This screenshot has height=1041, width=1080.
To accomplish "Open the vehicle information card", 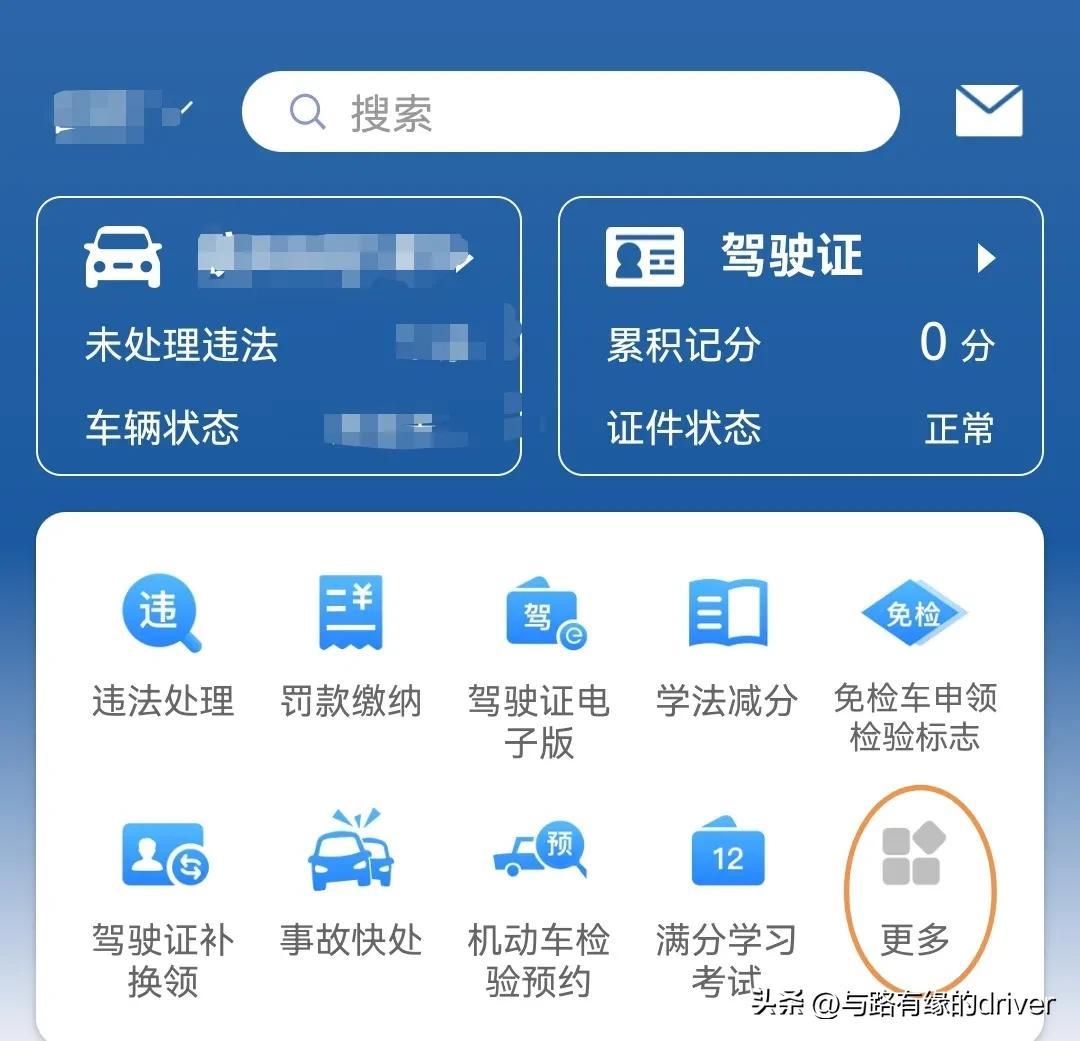I will coord(279,336).
